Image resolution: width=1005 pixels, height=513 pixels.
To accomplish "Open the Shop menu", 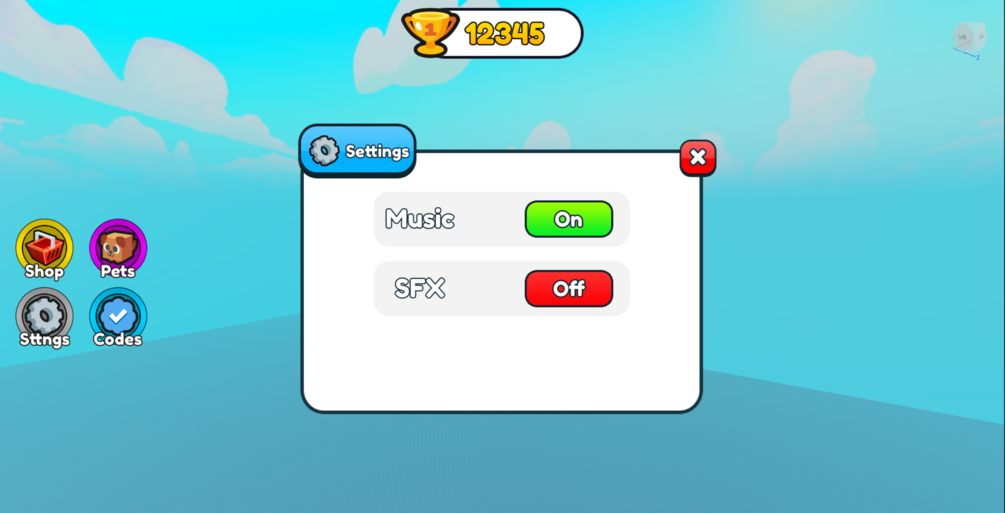I will (44, 247).
